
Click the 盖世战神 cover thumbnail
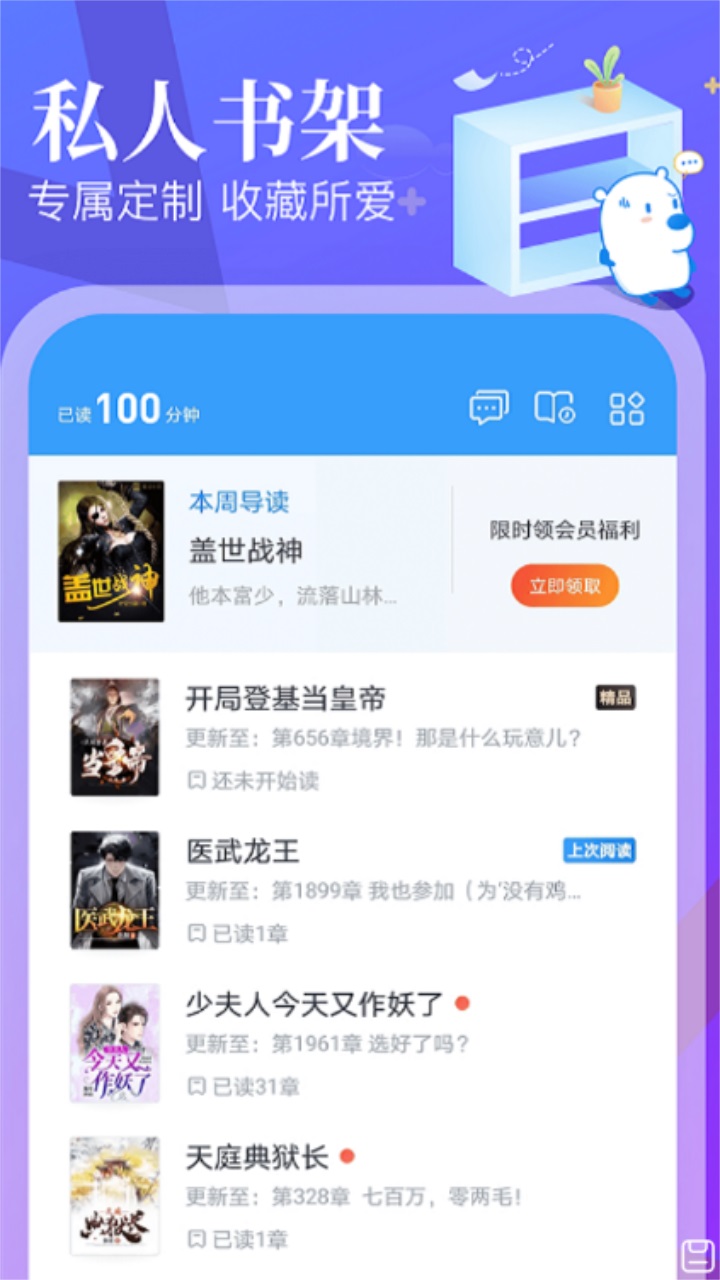point(113,549)
